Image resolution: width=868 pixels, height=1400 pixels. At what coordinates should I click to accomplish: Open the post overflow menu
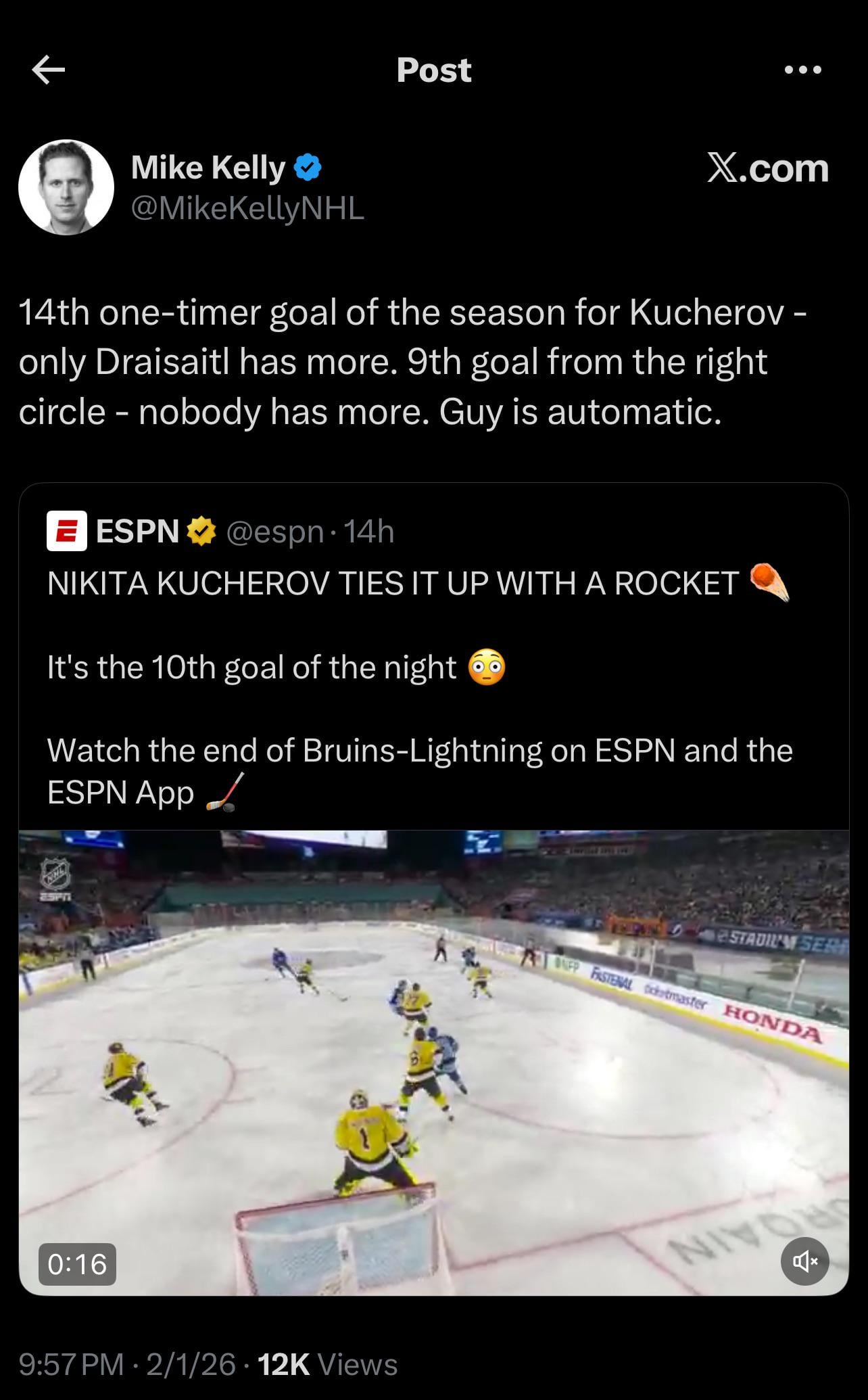coord(803,70)
